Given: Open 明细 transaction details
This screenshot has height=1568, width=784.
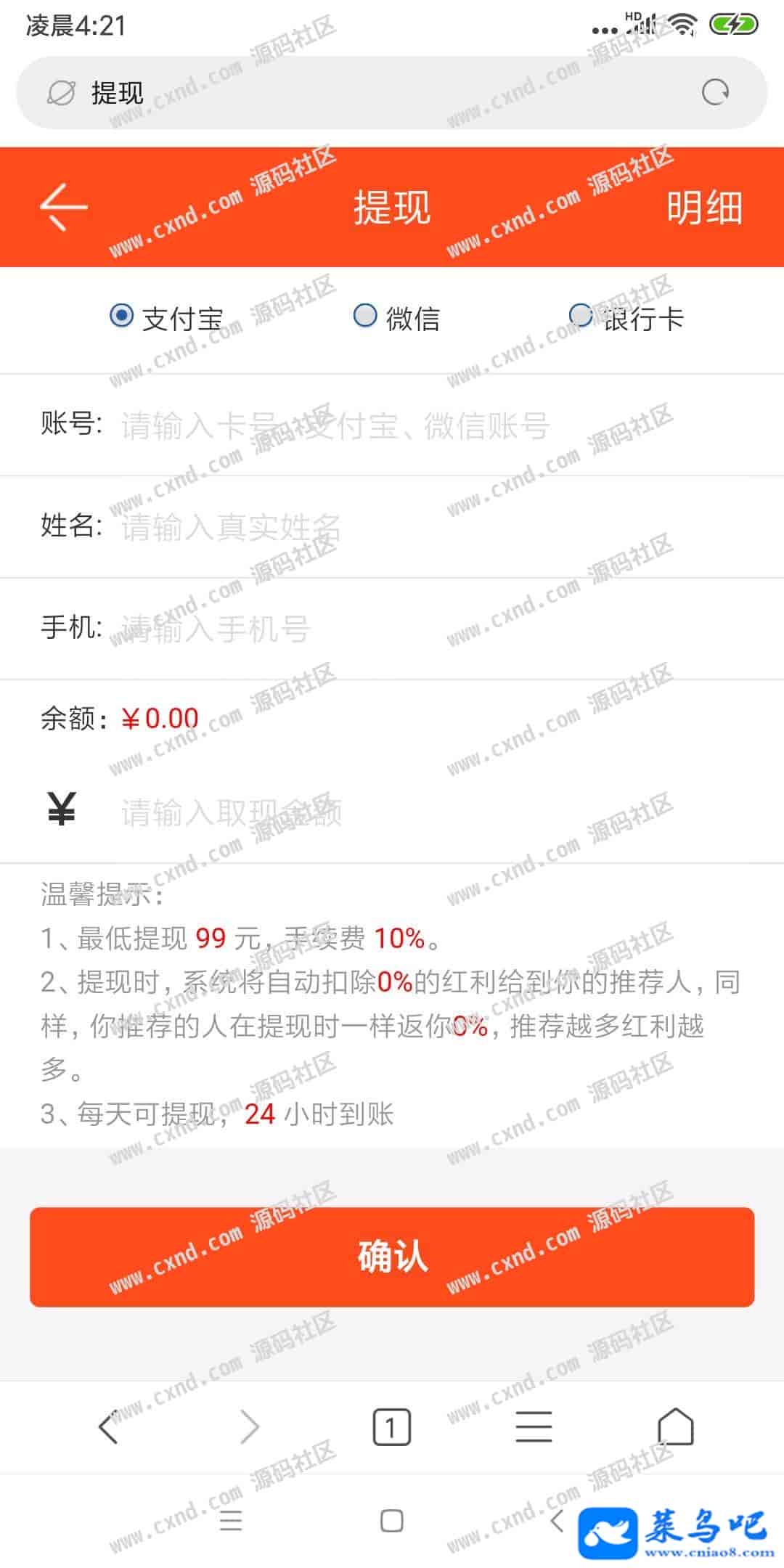Looking at the screenshot, I should [x=703, y=208].
